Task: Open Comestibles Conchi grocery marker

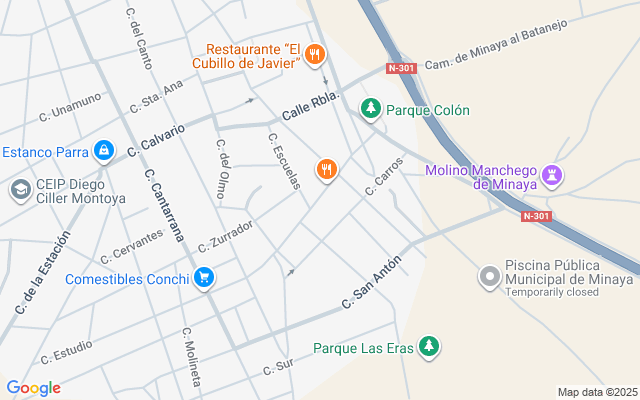Action: click(204, 278)
